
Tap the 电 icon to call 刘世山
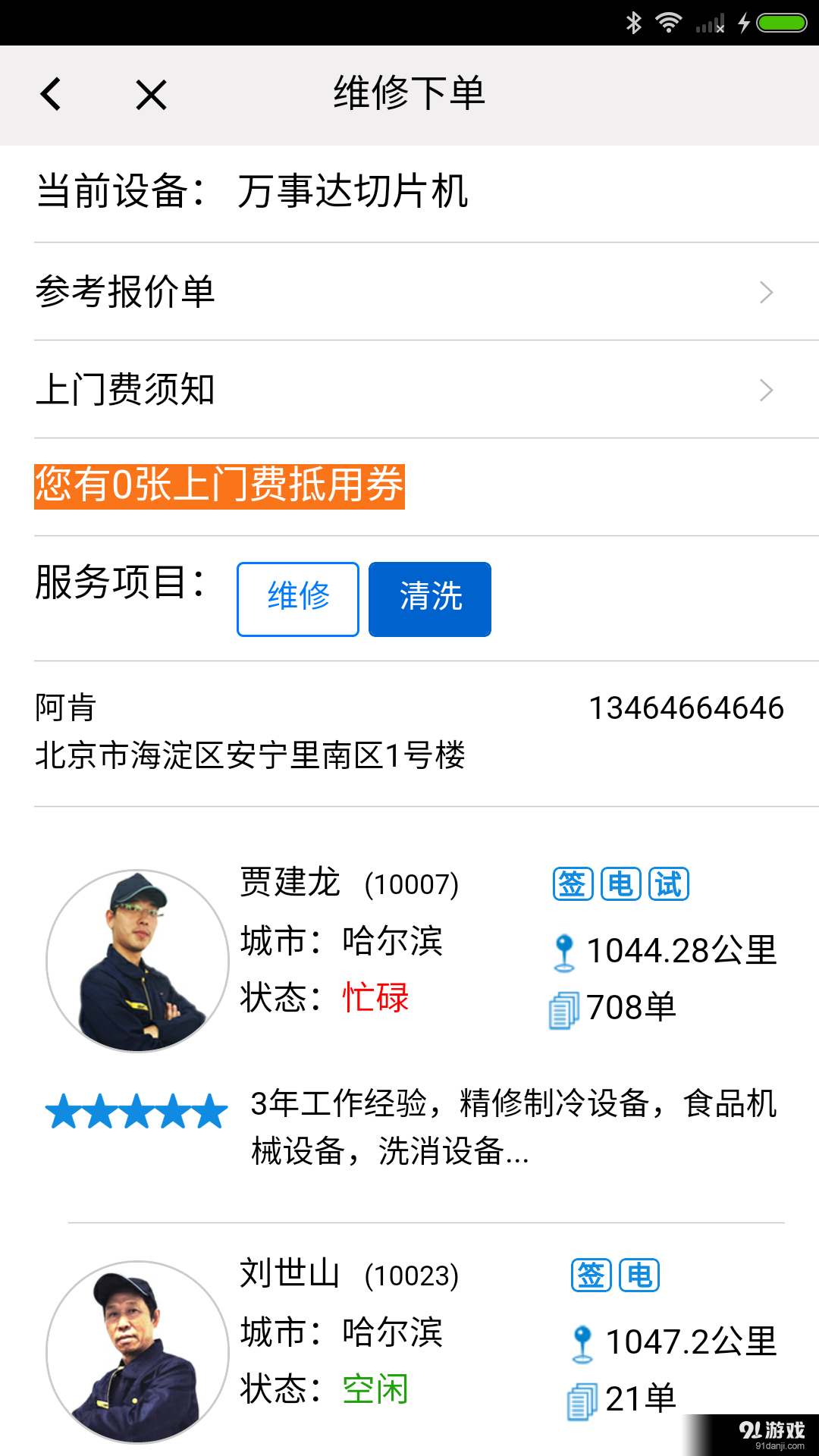(639, 1276)
